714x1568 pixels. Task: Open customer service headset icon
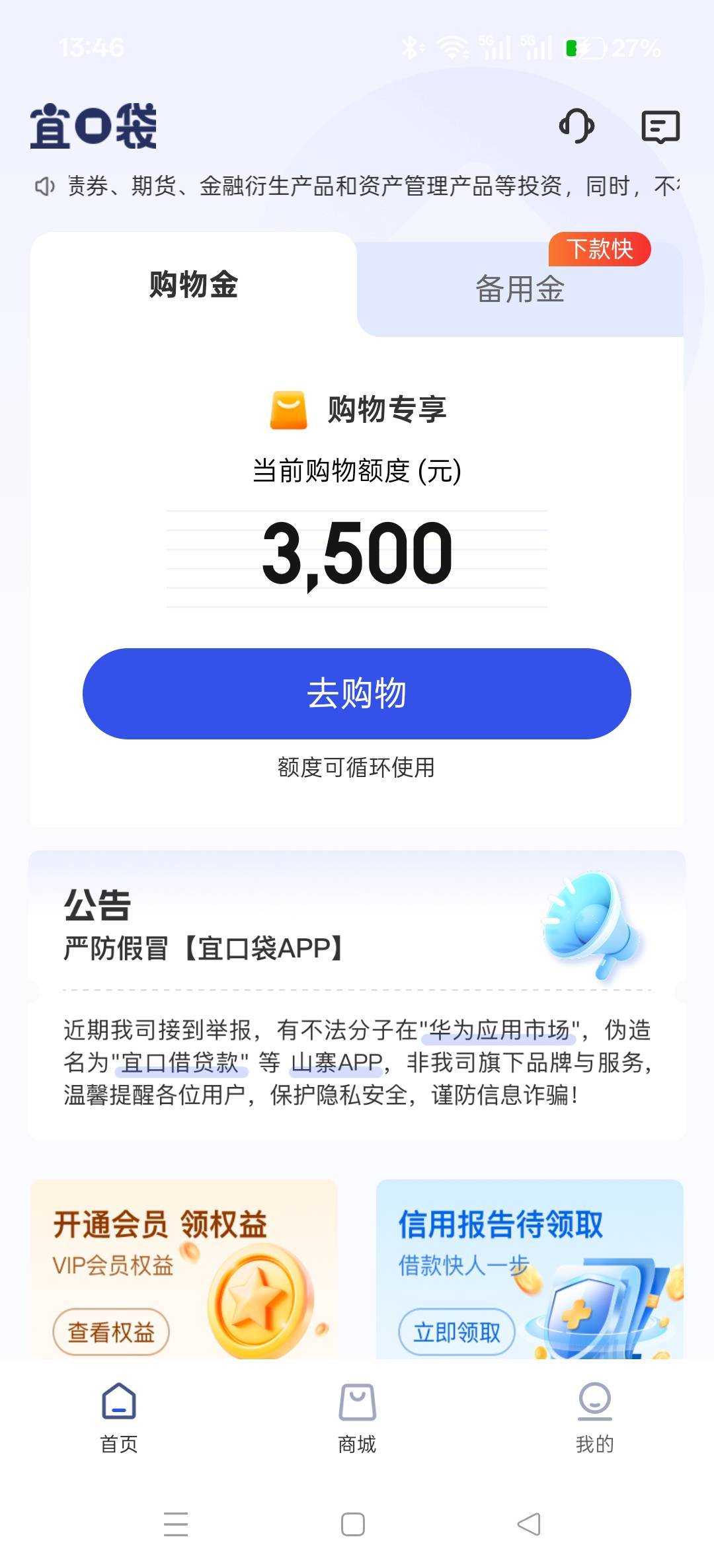coord(576,126)
